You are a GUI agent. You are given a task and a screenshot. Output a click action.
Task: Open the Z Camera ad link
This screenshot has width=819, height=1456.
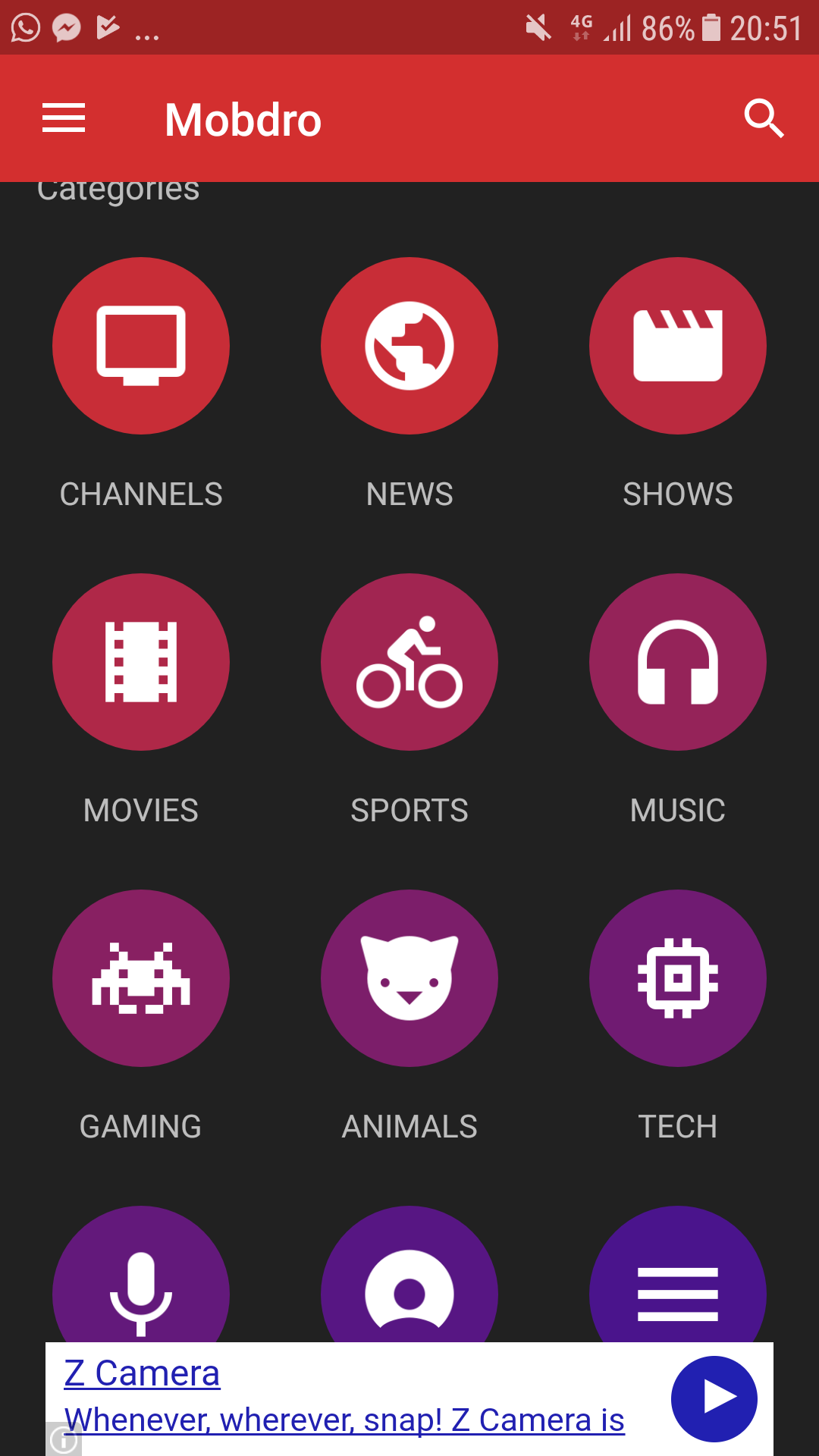[x=142, y=1373]
